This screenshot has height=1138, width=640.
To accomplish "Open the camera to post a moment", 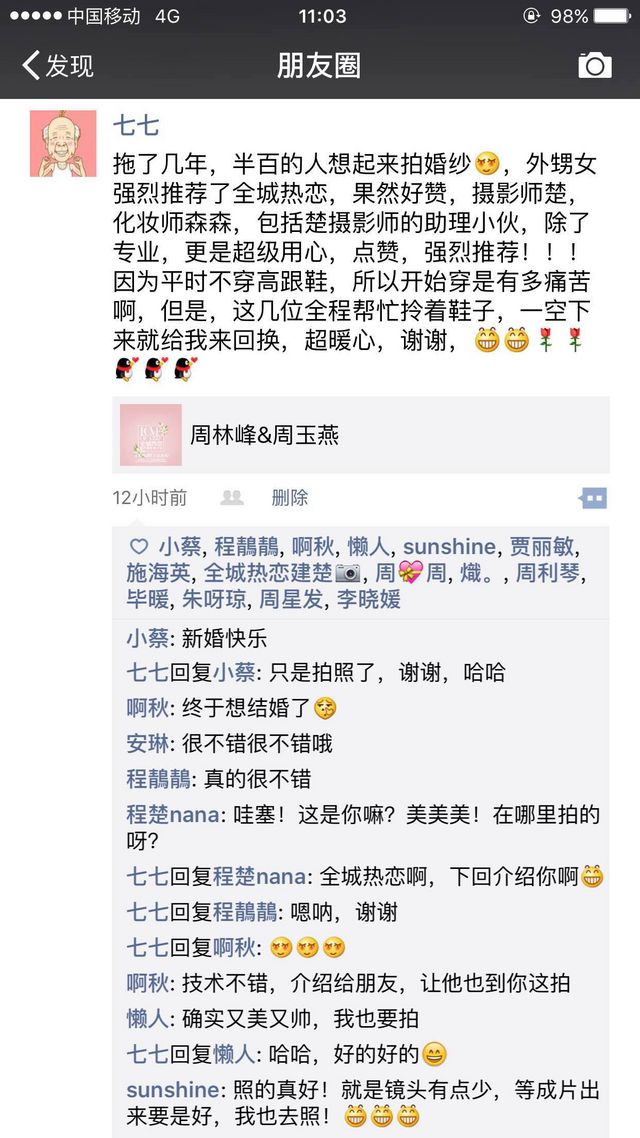I will pos(594,65).
